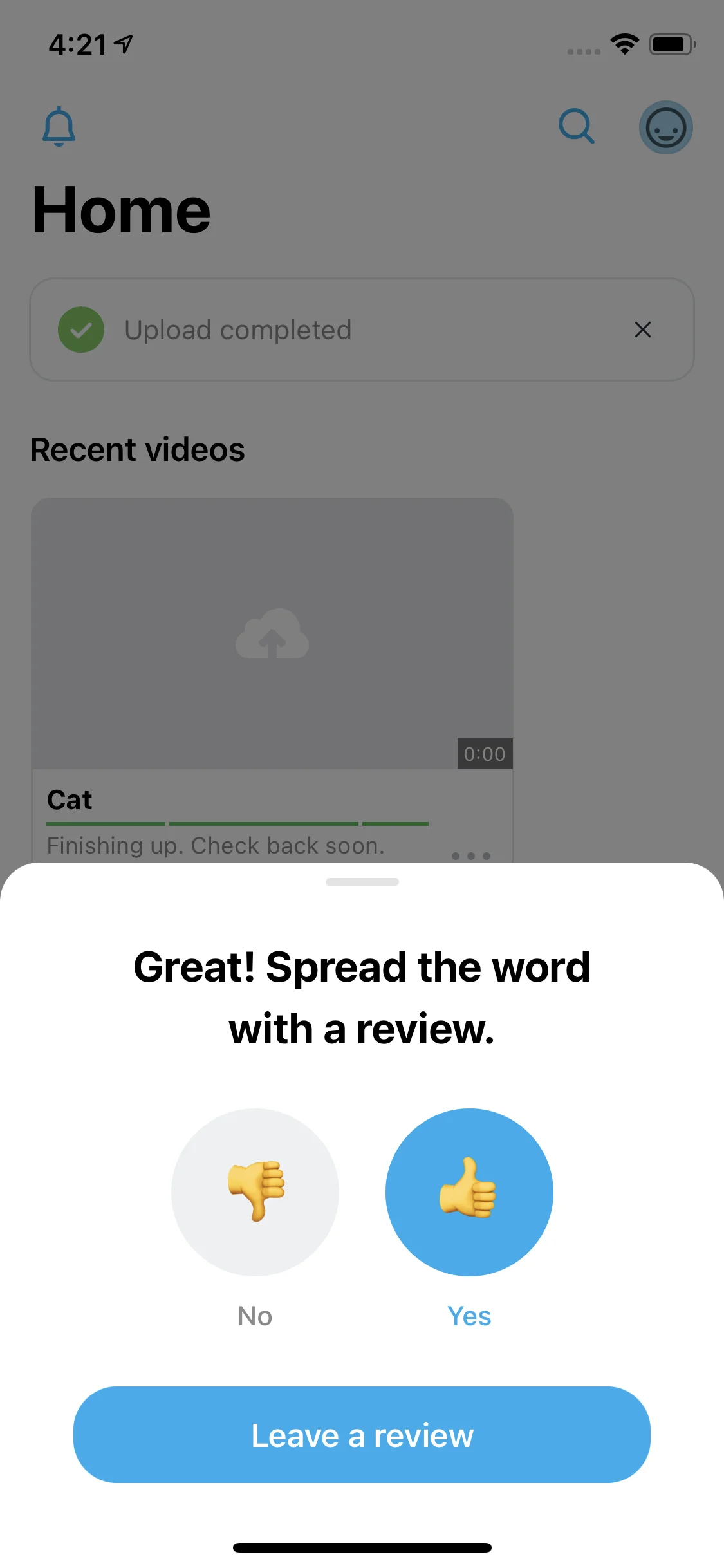Dismiss the Upload completed notification
Image resolution: width=724 pixels, height=1568 pixels.
pyautogui.click(x=643, y=330)
